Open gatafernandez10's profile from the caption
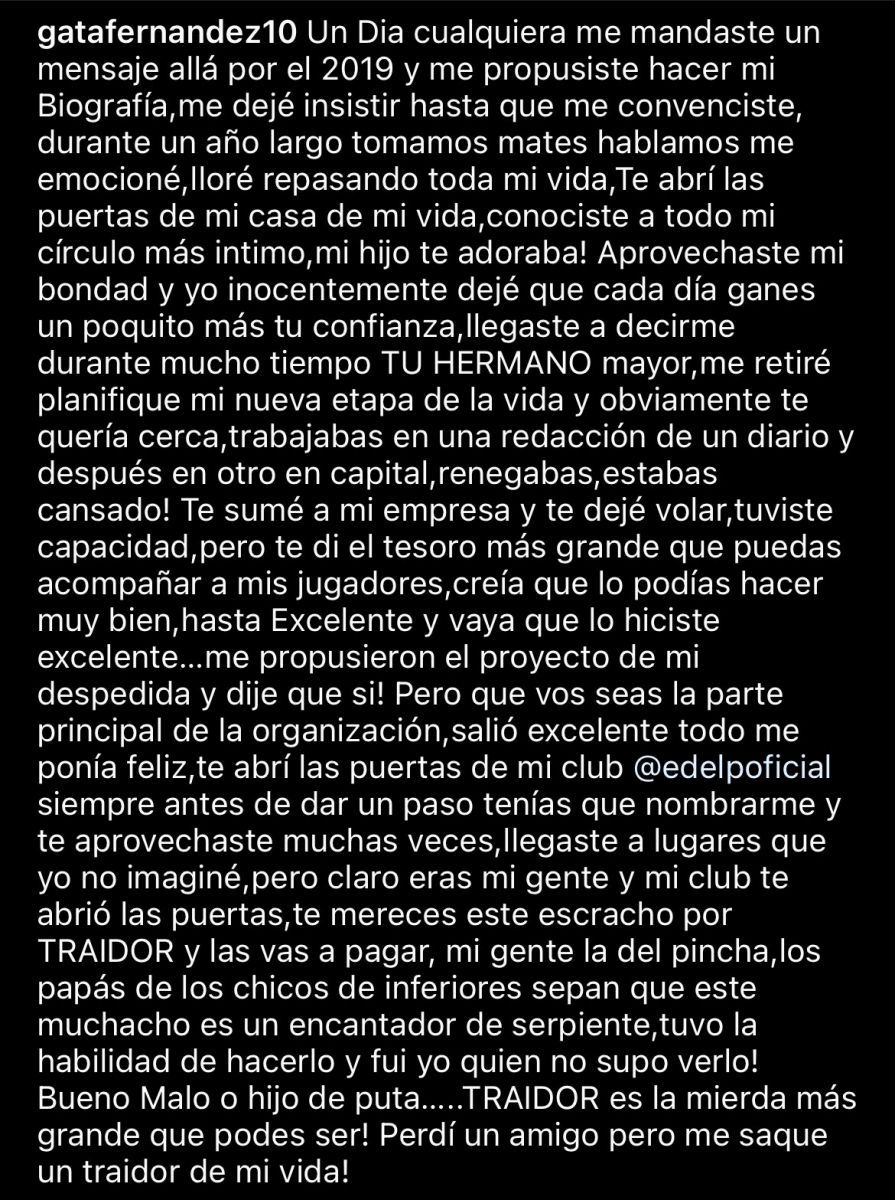Image resolution: width=895 pixels, height=1200 pixels. tap(166, 33)
